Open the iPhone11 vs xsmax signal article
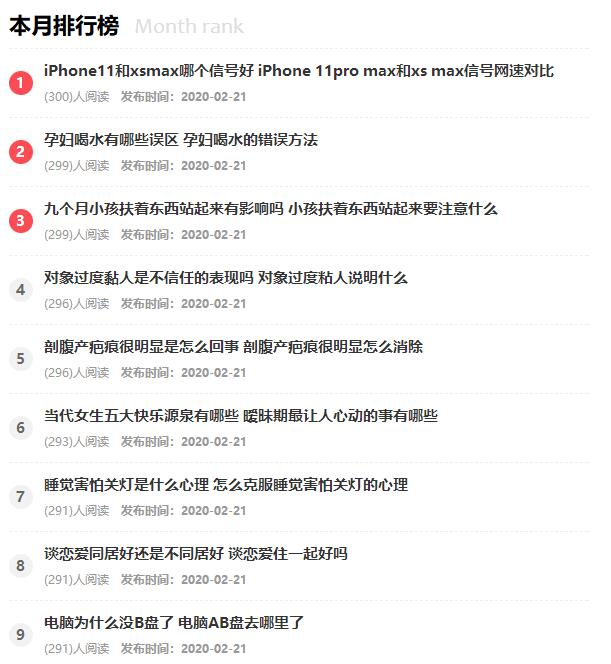This screenshot has width=611, height=664. point(298,71)
